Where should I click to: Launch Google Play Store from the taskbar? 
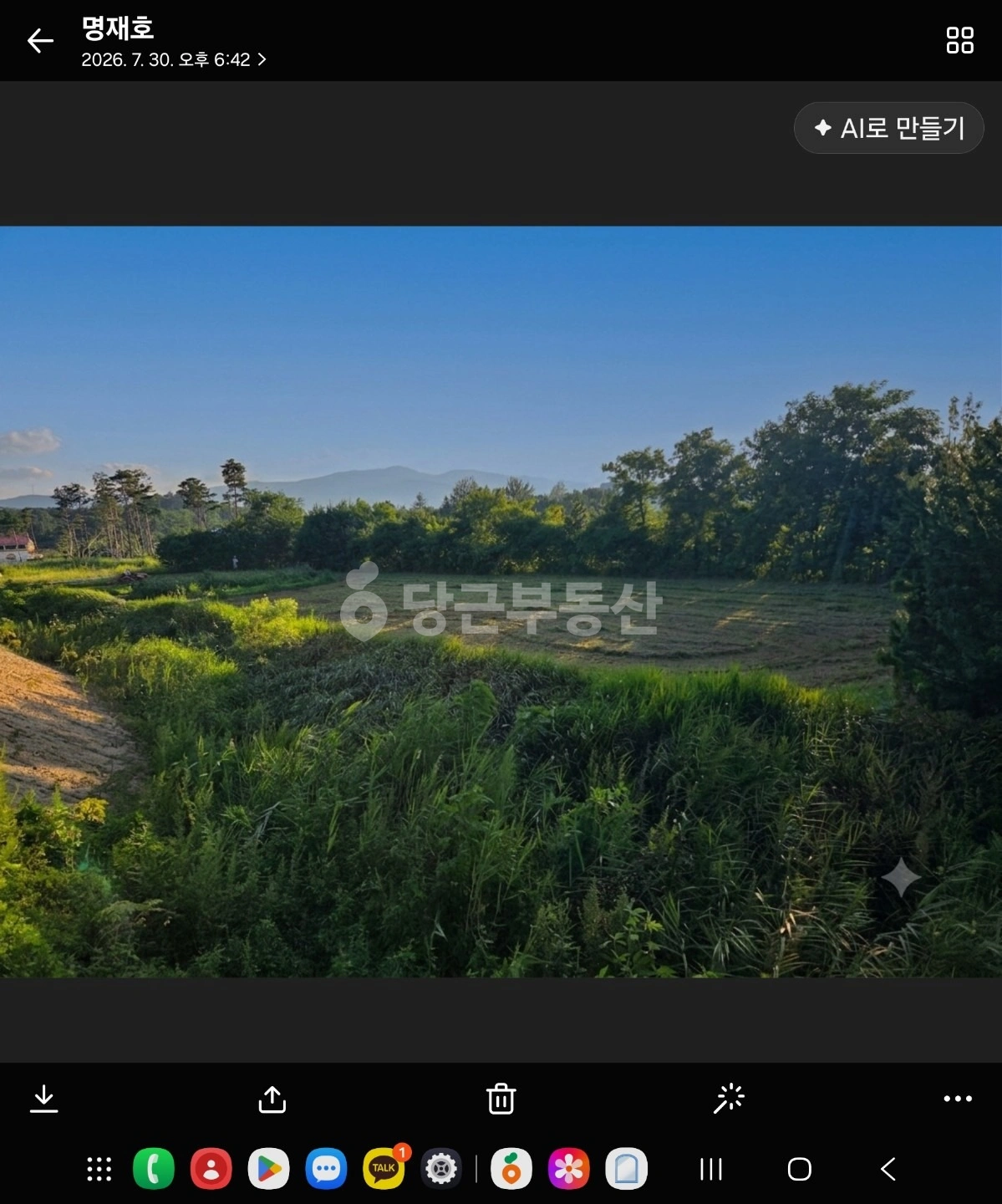[269, 1169]
